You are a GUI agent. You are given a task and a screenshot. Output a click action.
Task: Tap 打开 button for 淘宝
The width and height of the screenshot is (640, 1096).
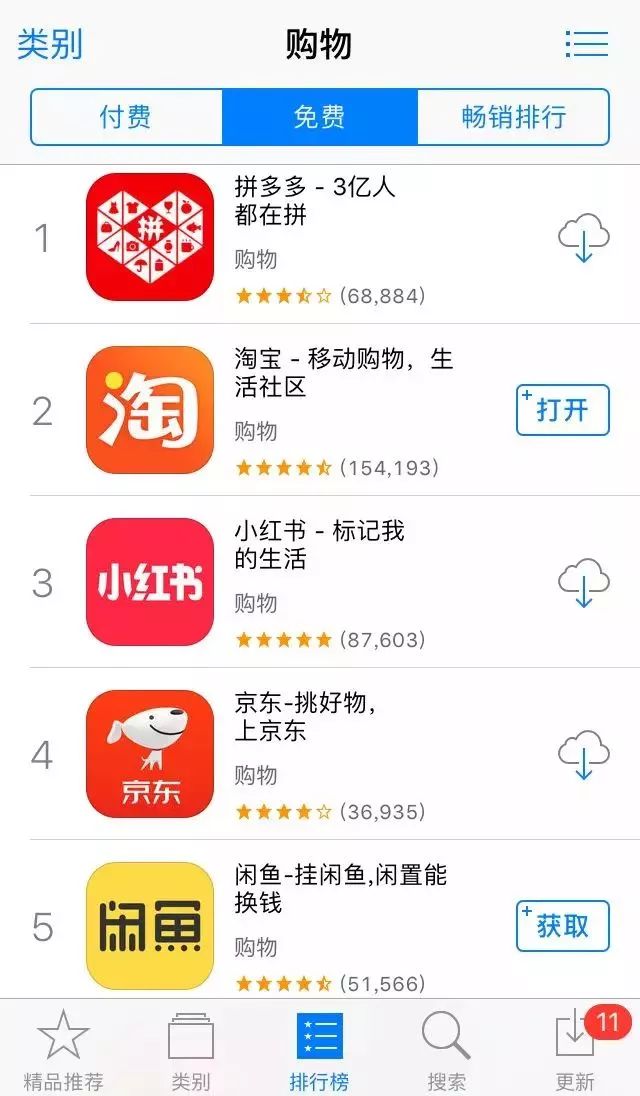coord(562,410)
